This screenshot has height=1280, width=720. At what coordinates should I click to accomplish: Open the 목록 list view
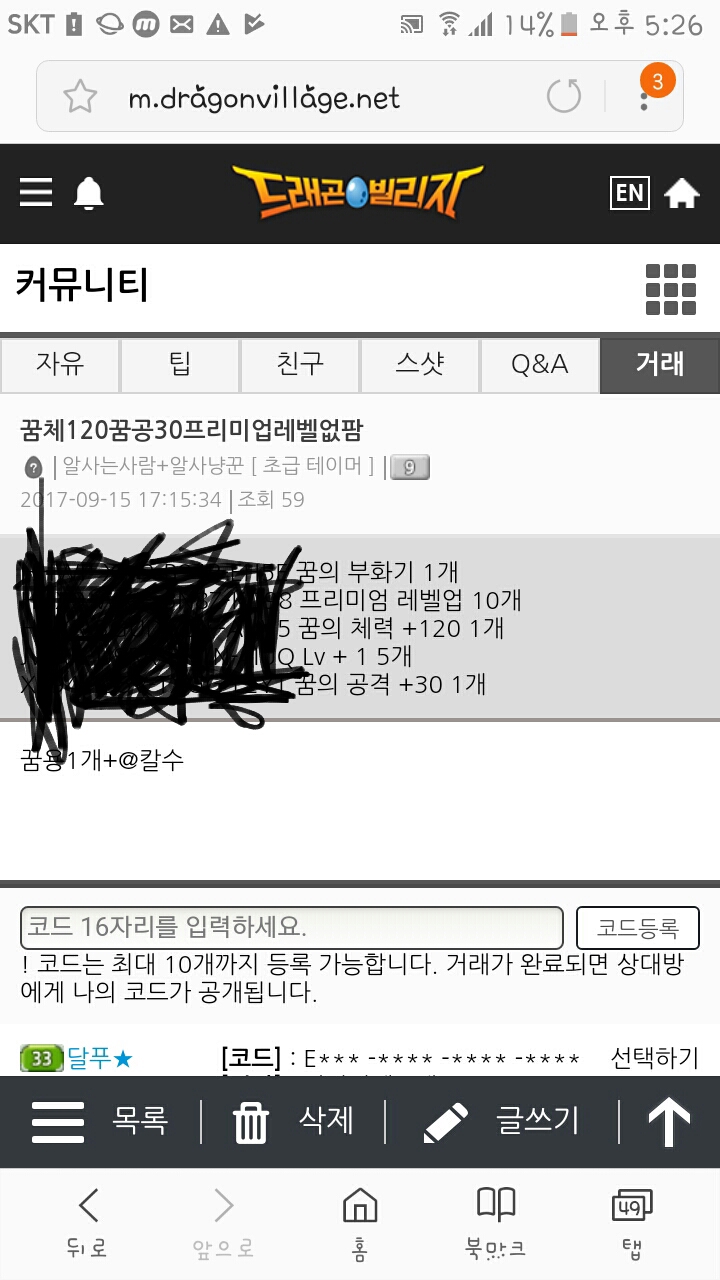[x=100, y=1121]
